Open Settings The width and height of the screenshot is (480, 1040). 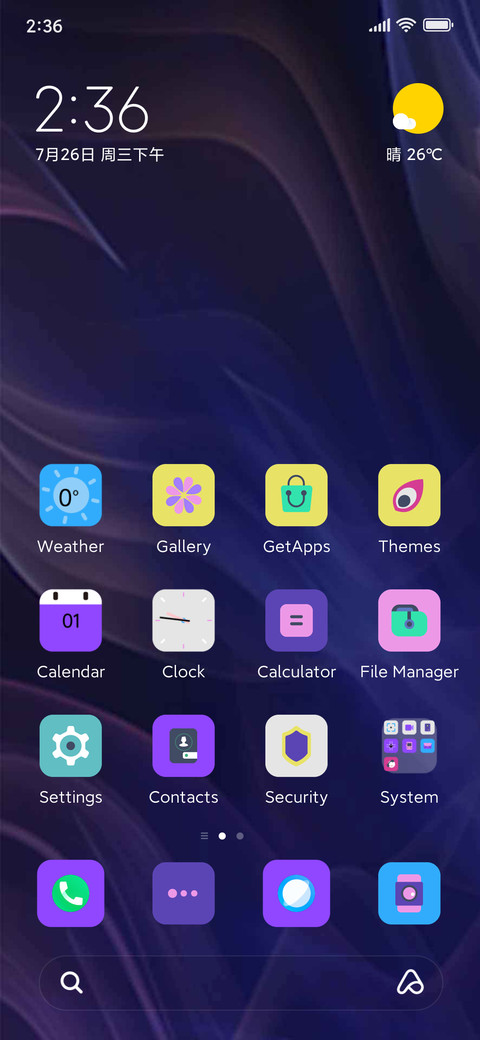tap(70, 746)
